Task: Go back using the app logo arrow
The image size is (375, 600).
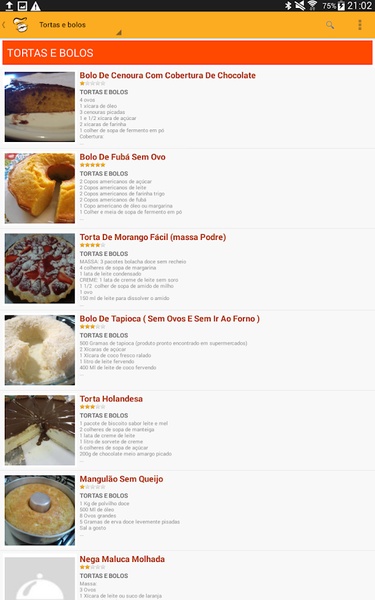Action: 15,25
